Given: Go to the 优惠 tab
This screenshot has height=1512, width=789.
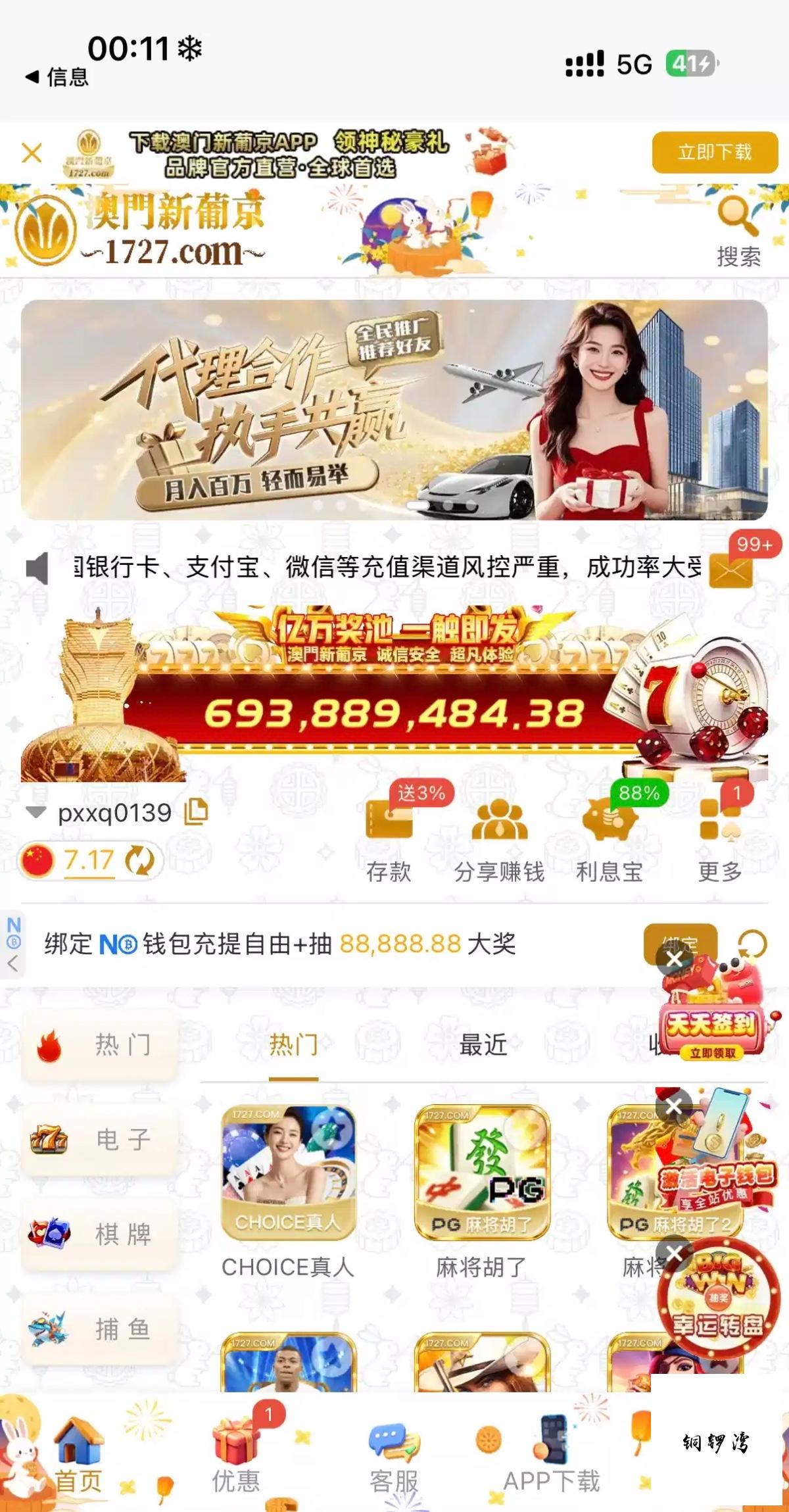Looking at the screenshot, I should (x=236, y=1455).
